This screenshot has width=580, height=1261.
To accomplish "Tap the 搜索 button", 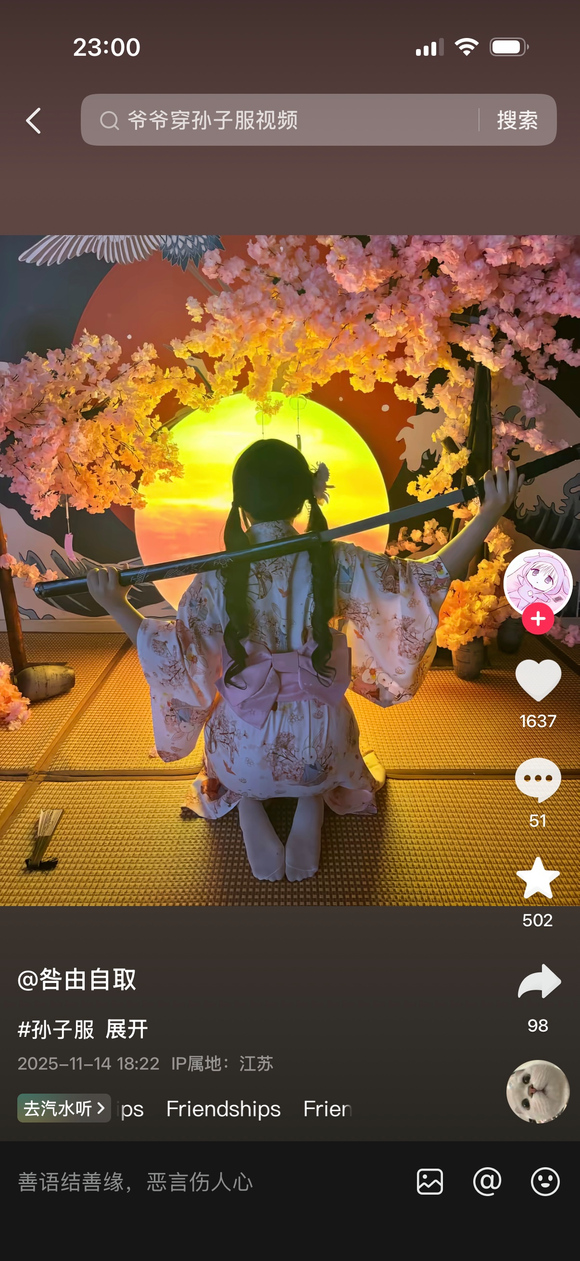I will click(x=518, y=120).
